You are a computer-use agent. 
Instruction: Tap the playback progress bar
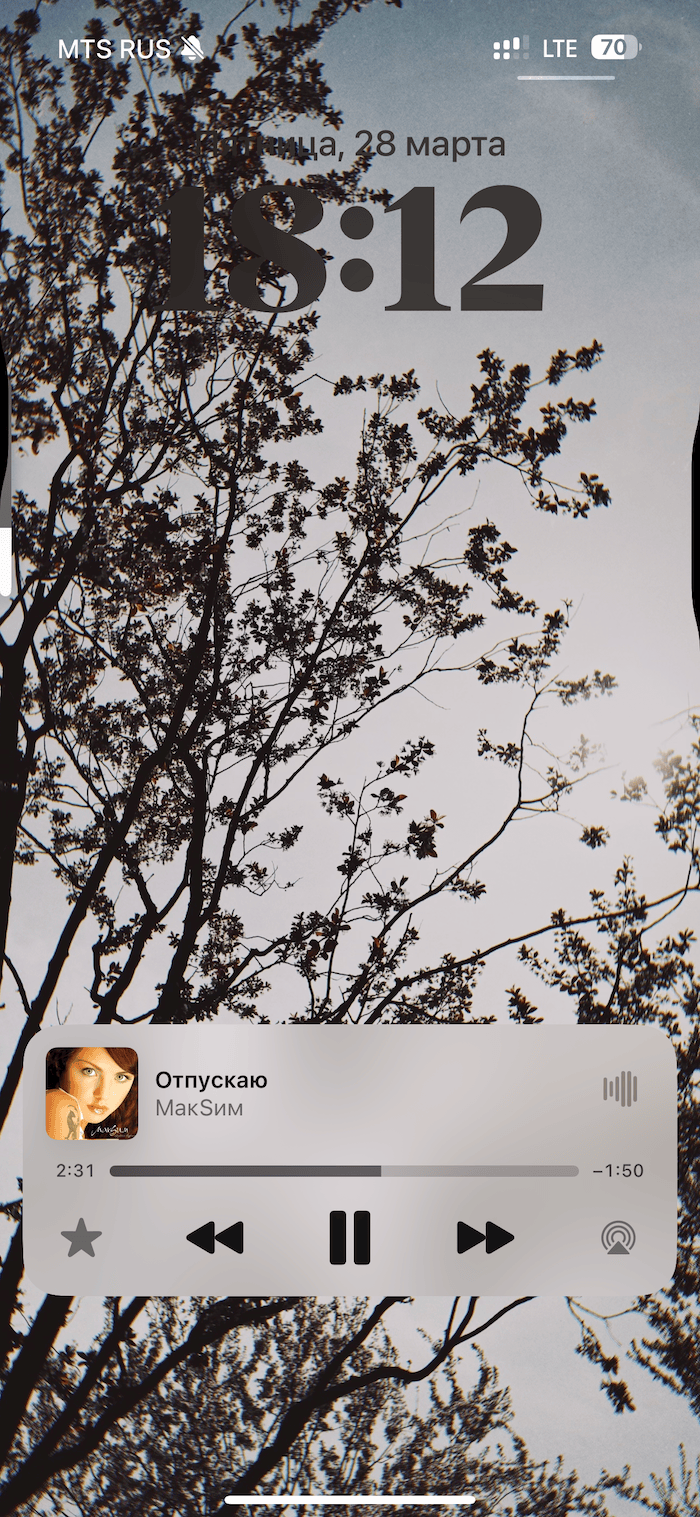click(344, 1171)
